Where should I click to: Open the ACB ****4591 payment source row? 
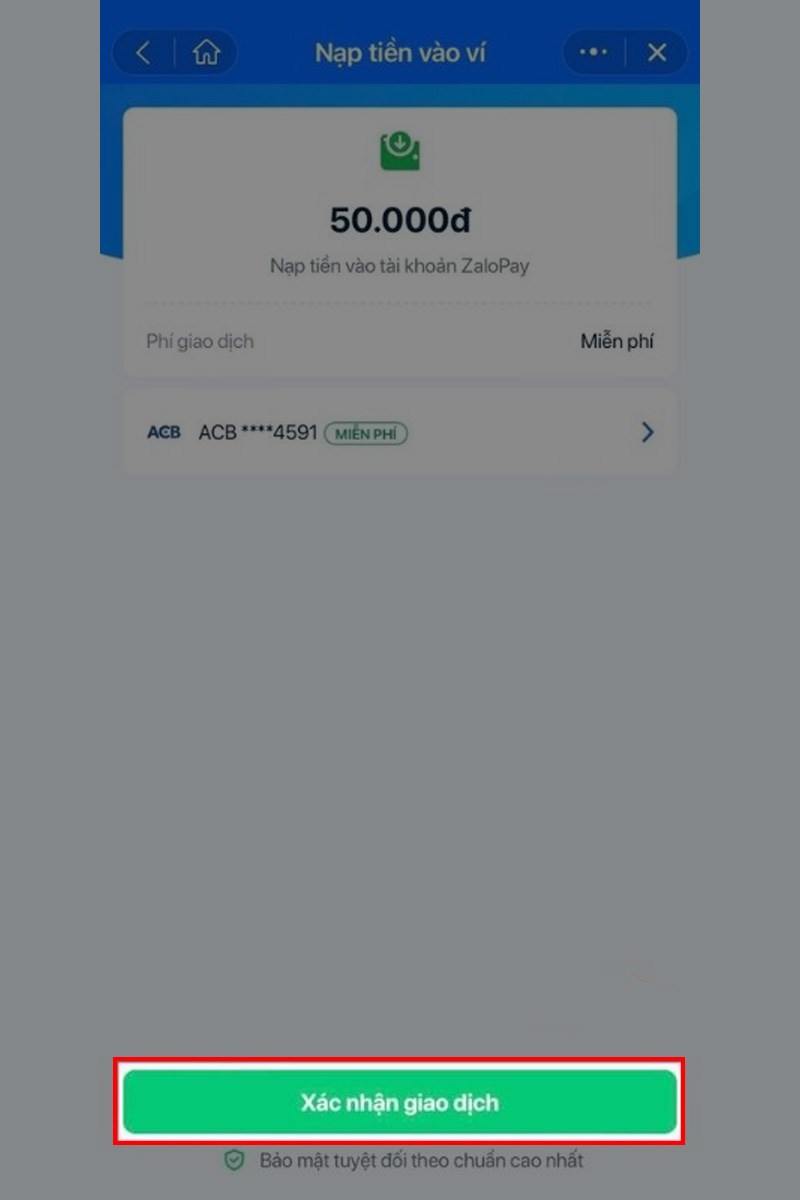[400, 433]
